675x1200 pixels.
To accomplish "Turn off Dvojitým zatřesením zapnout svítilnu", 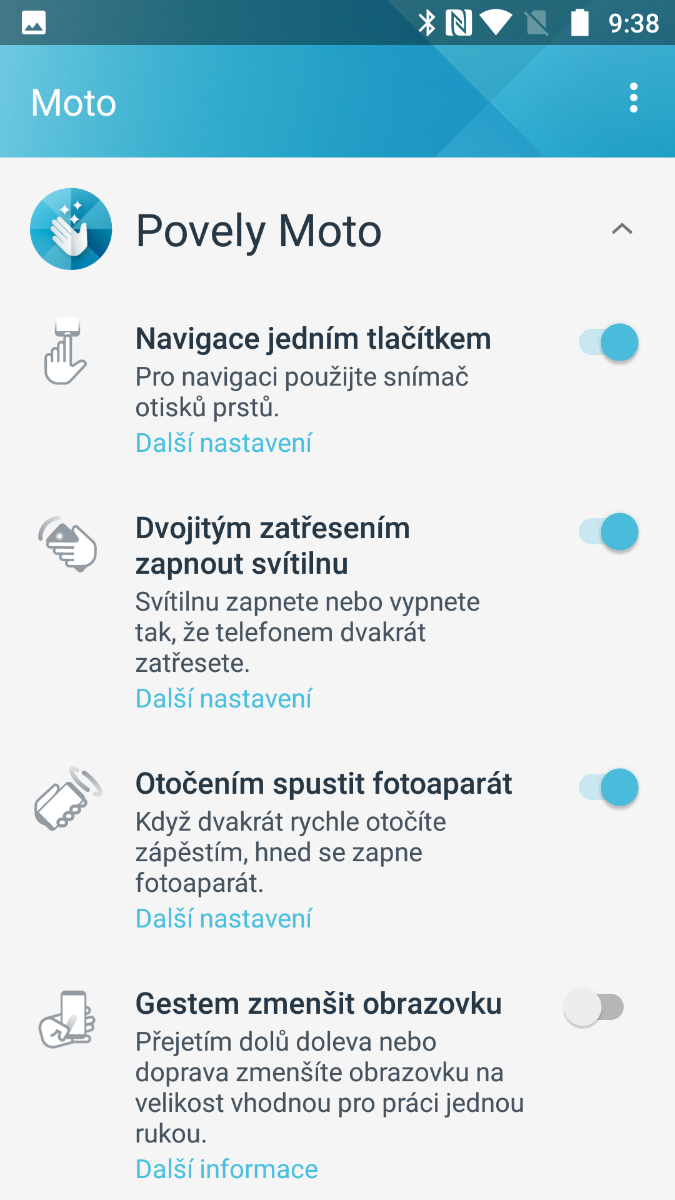I will click(x=608, y=531).
